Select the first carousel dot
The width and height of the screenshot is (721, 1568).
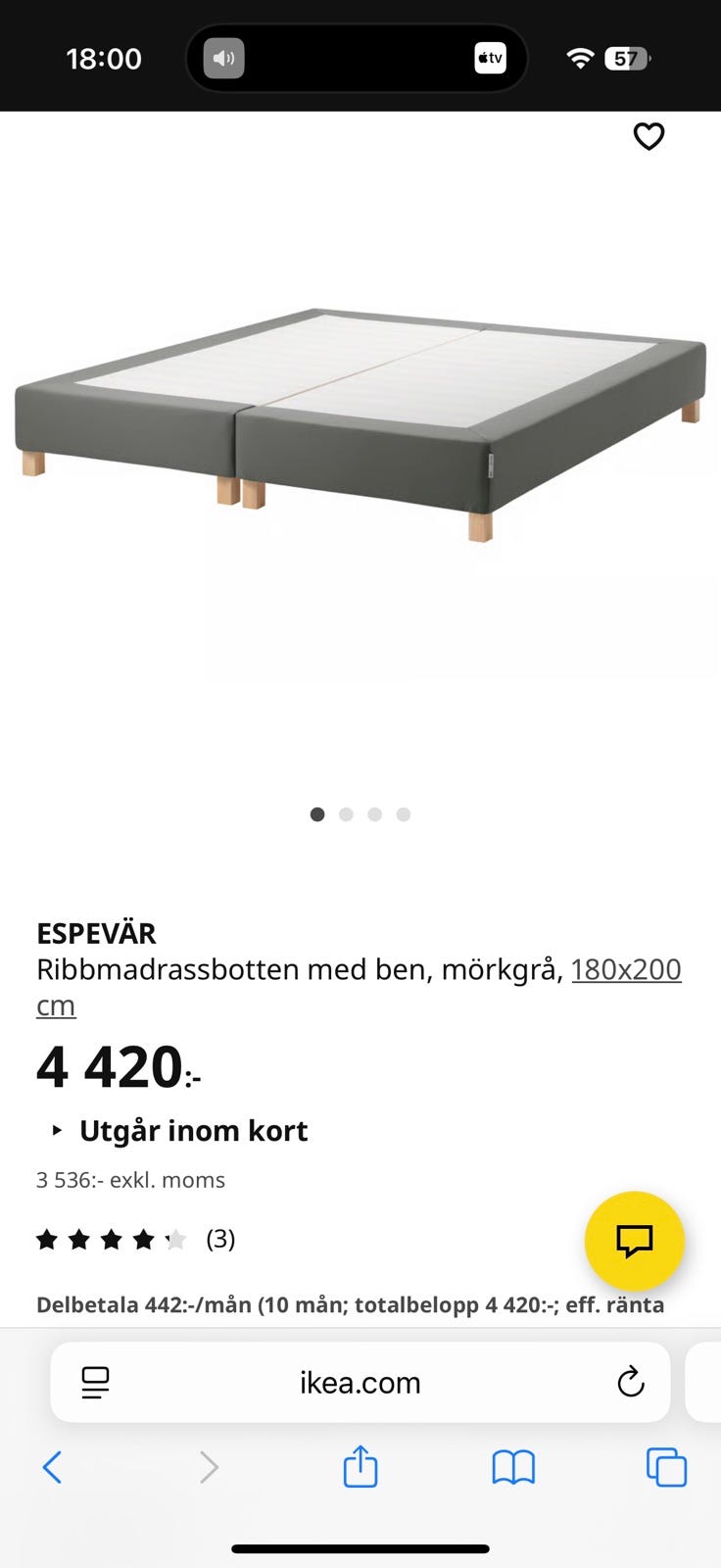(317, 814)
